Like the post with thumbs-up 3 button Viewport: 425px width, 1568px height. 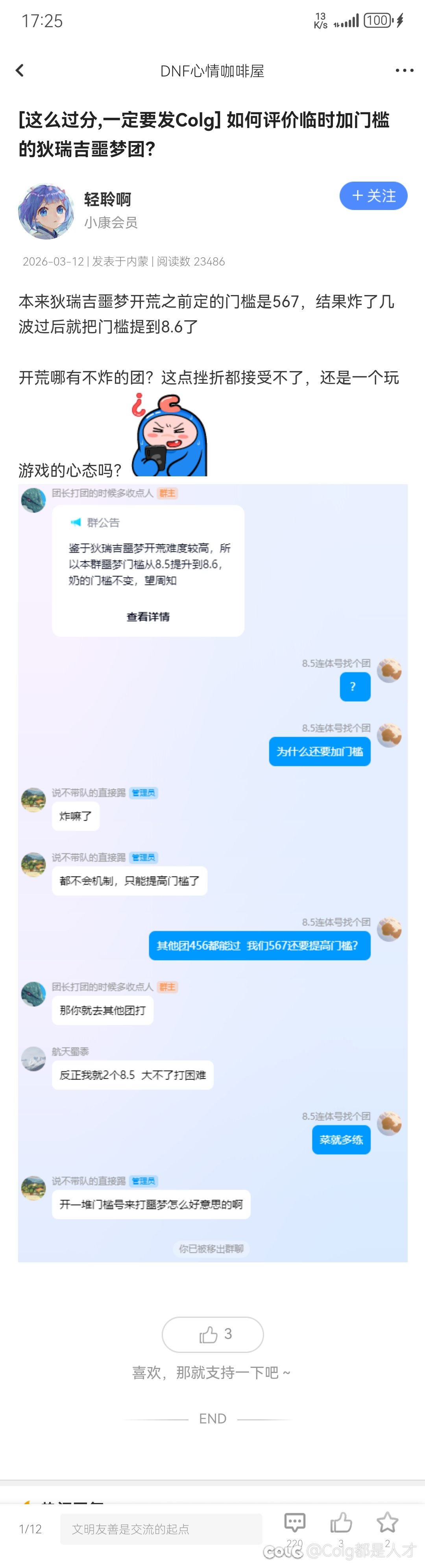[213, 1334]
